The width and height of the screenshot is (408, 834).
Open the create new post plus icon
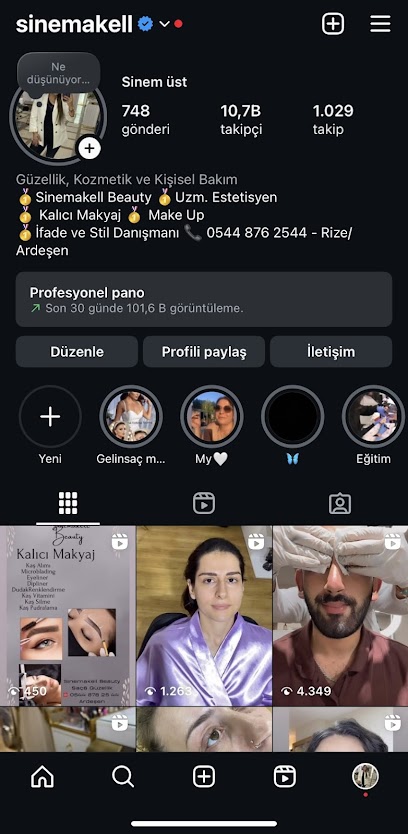tap(333, 24)
